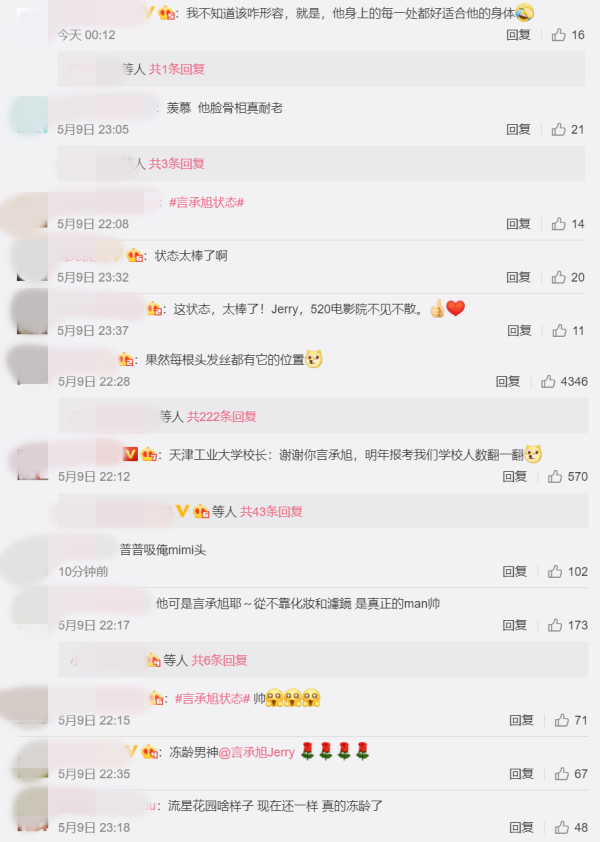Screen dimensions: 600x842
Task: Open the #言承旭状态# hashtag posted at 22:08
Action: [206, 202]
